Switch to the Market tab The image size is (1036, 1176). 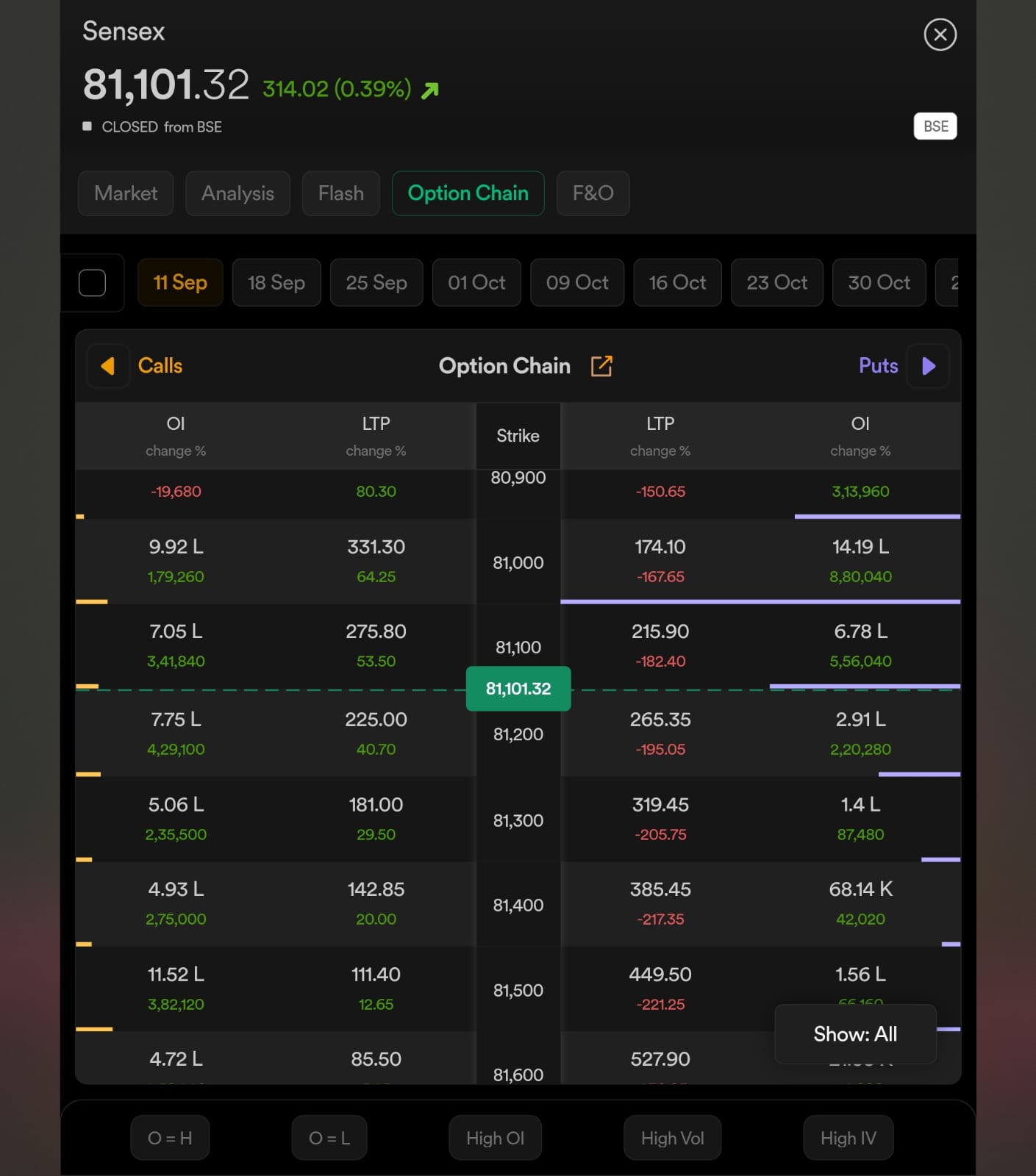coord(126,193)
